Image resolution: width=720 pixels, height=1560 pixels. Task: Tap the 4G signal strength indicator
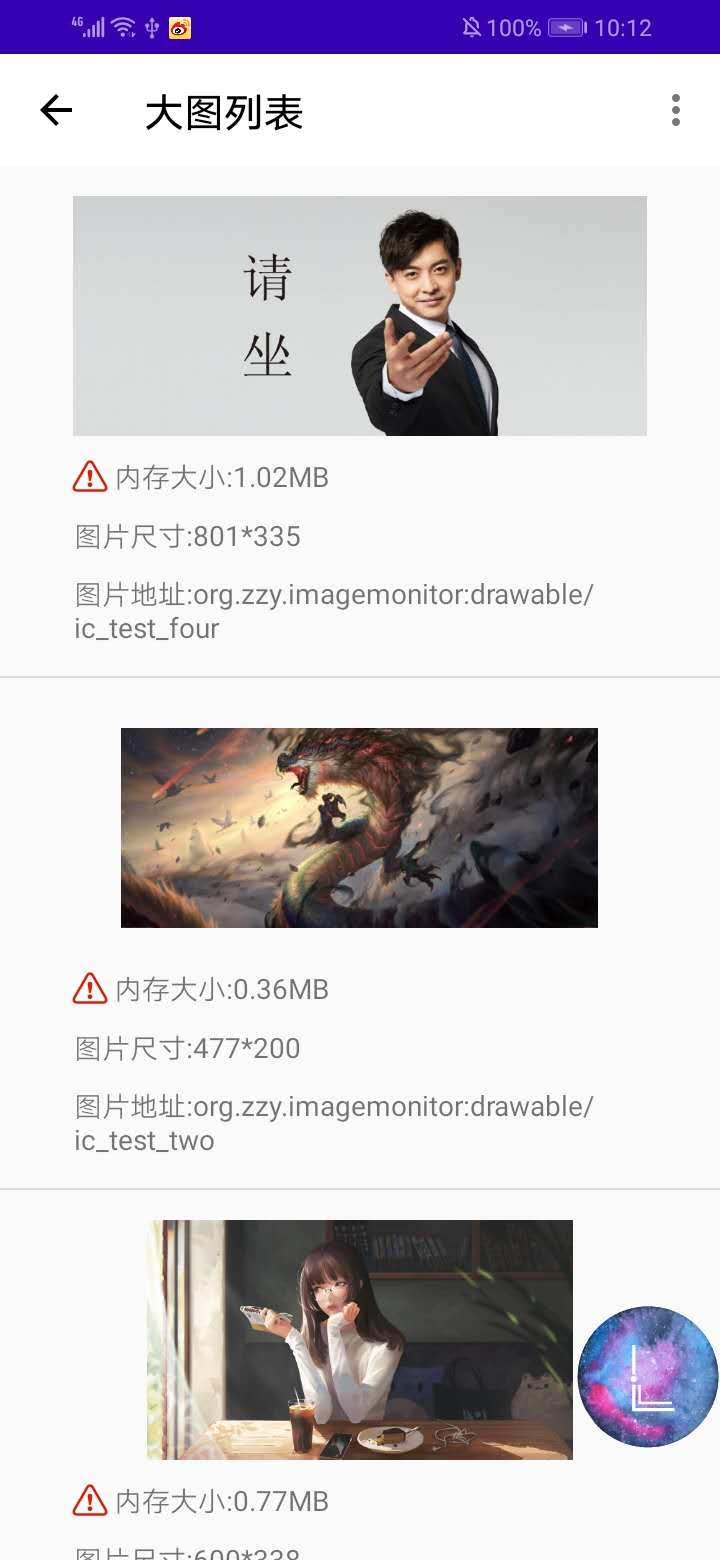(x=90, y=27)
